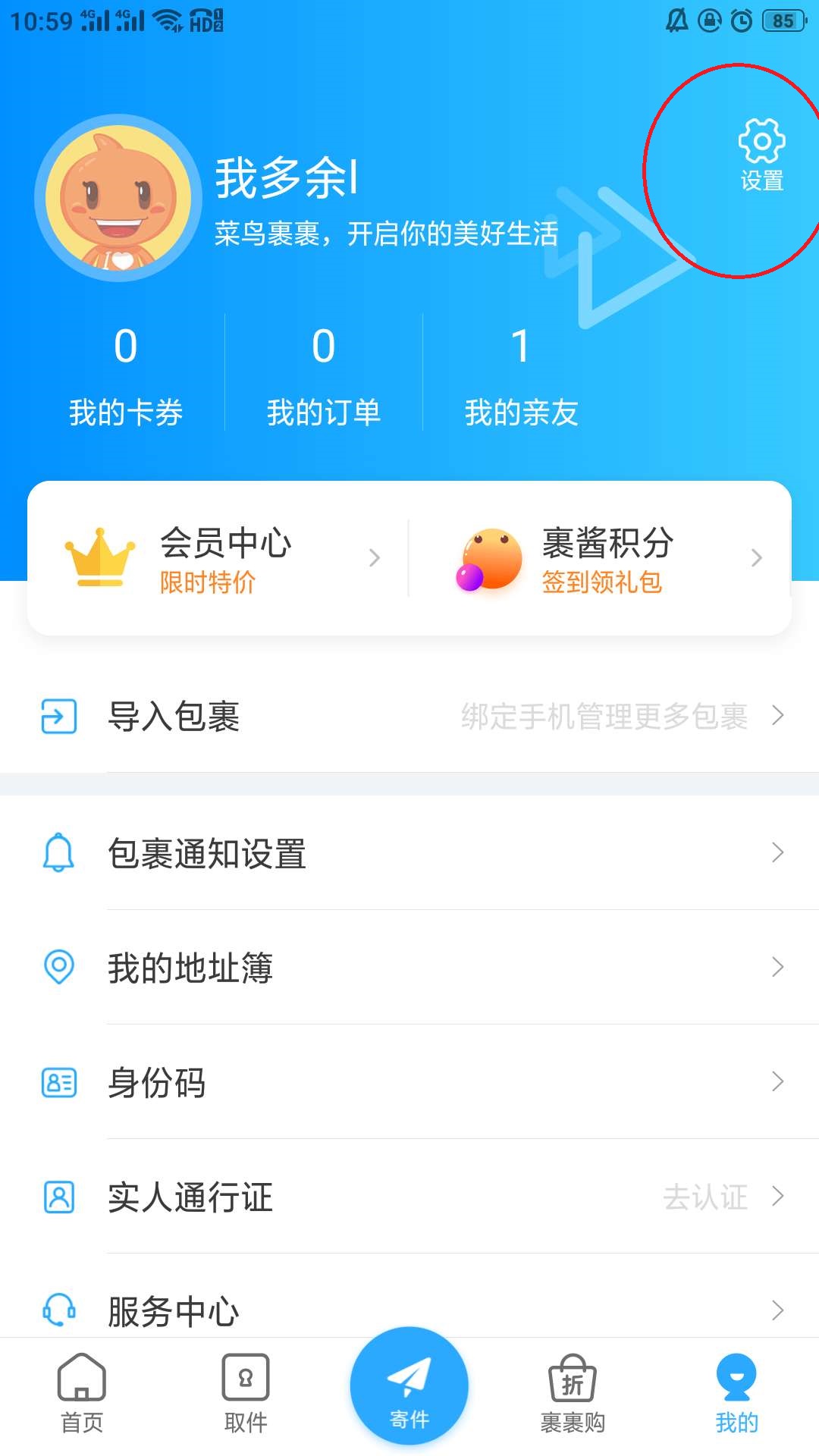Viewport: 819px width, 1456px height.
Task: Switch to the 裹裹购 tab
Action: tap(573, 1392)
